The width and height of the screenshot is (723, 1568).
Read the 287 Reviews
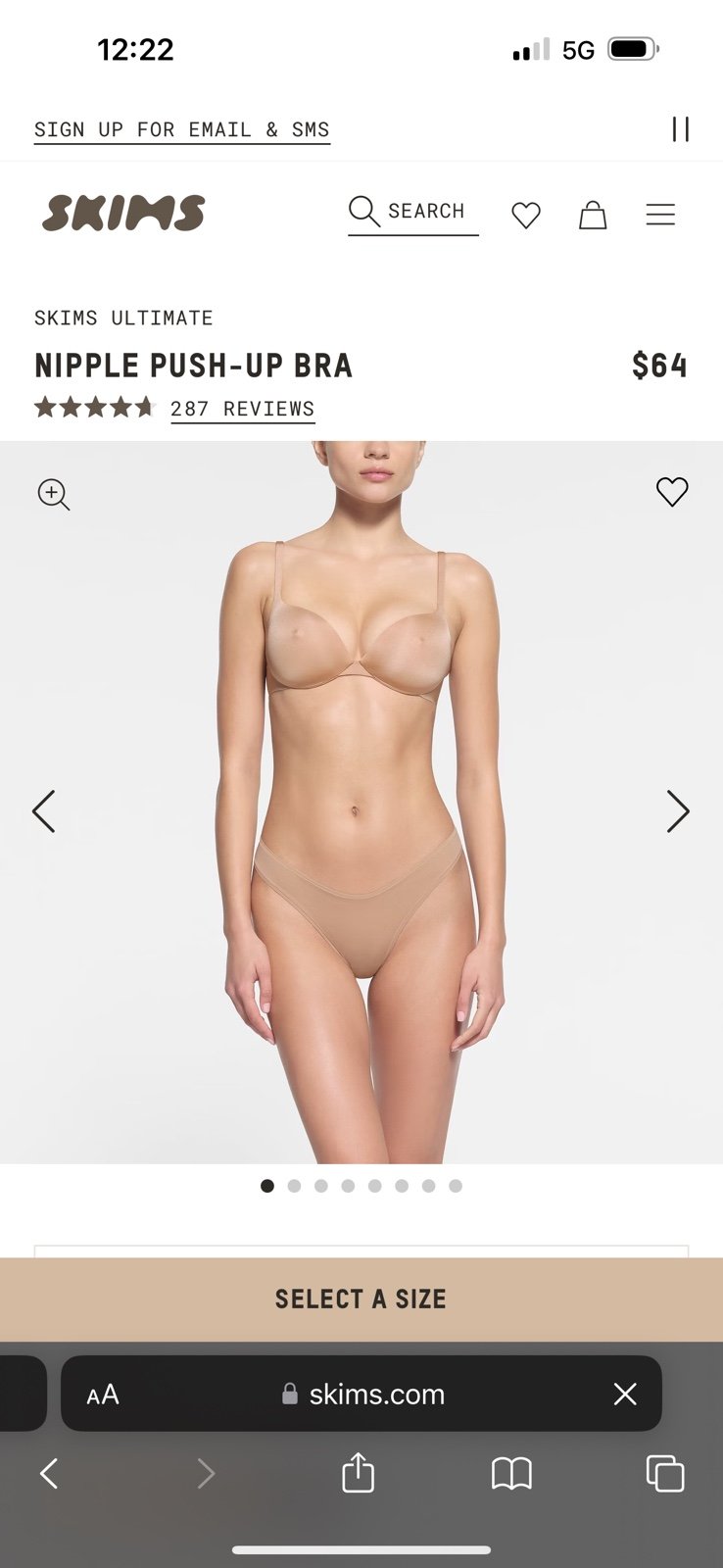242,409
